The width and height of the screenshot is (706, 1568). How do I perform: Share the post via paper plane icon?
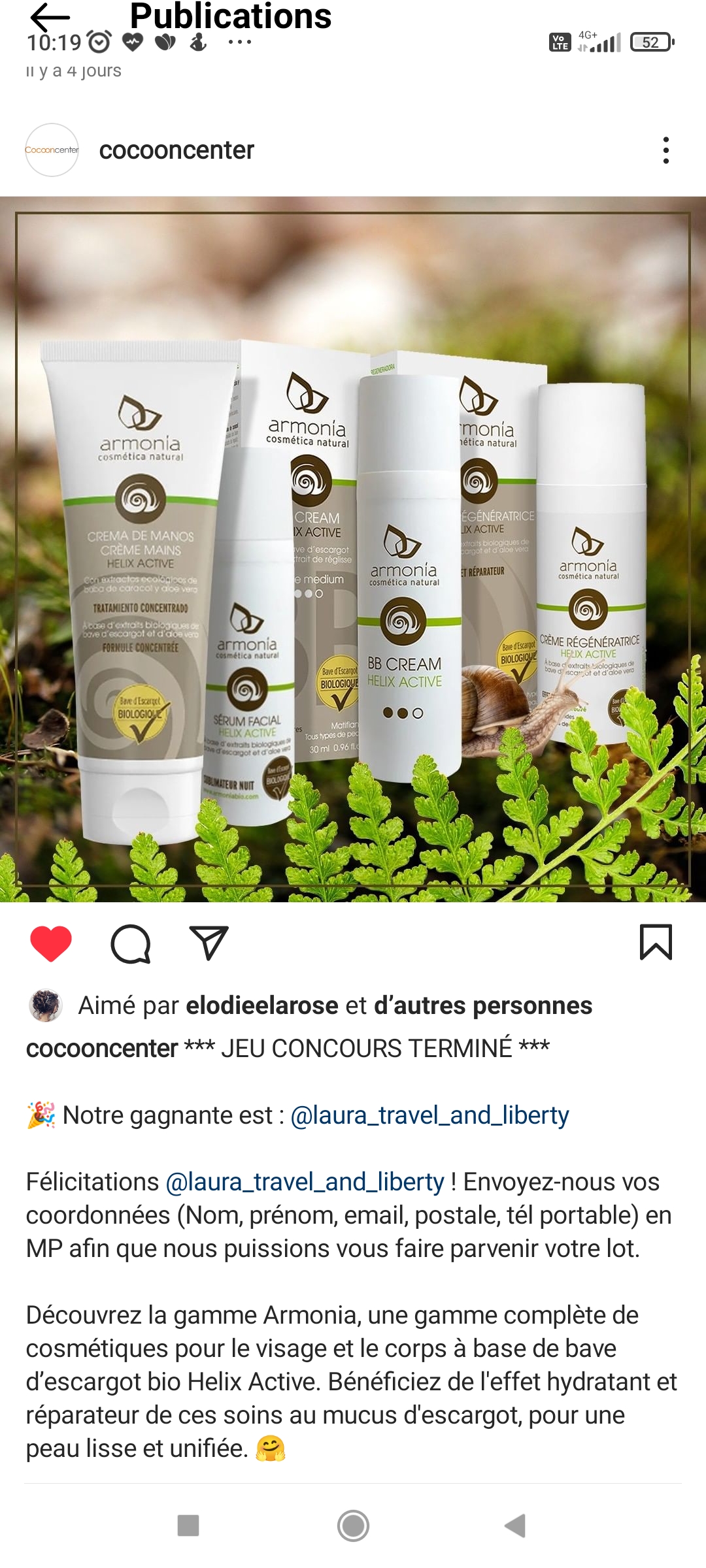click(x=209, y=943)
